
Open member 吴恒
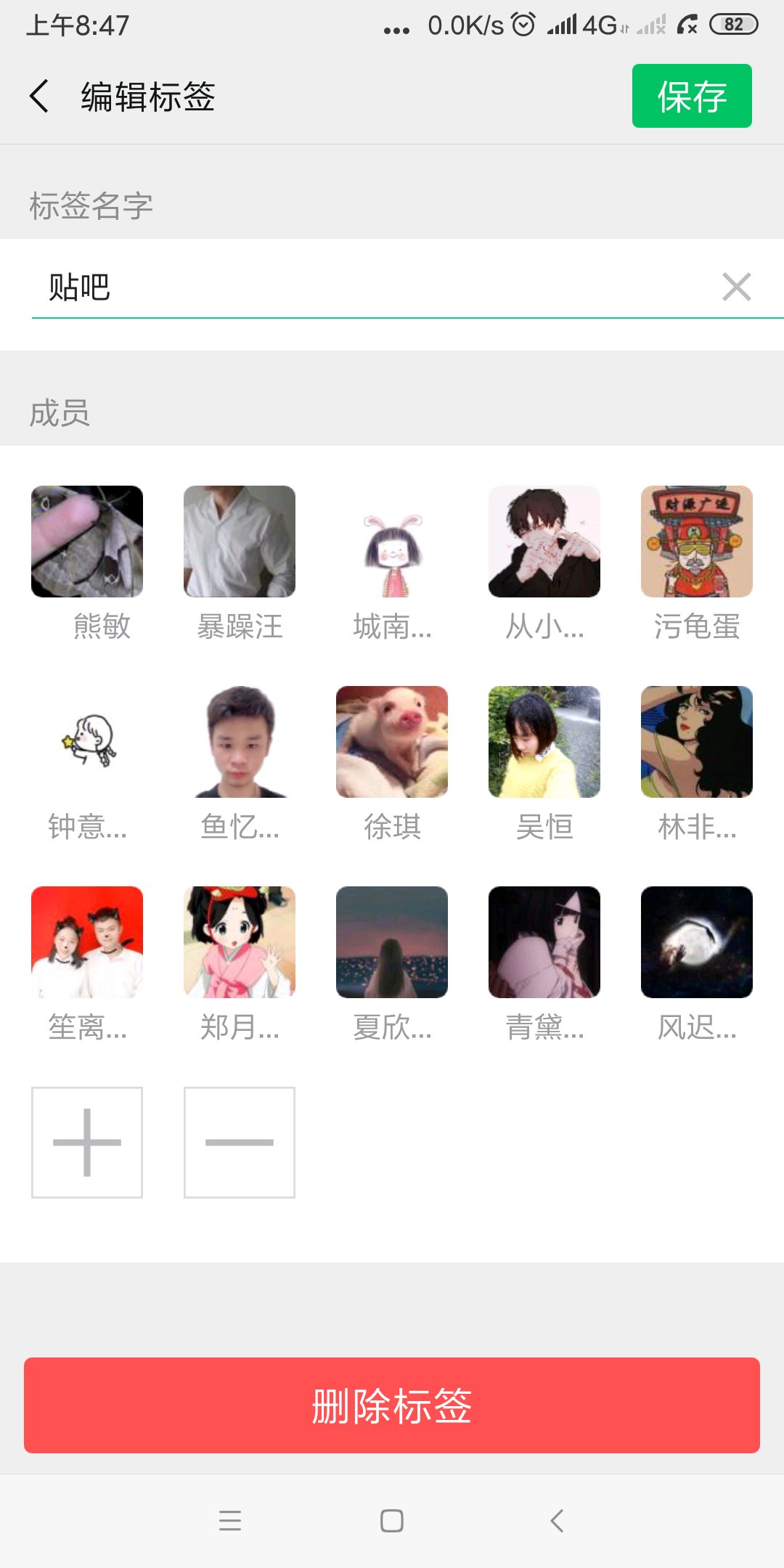tap(544, 742)
